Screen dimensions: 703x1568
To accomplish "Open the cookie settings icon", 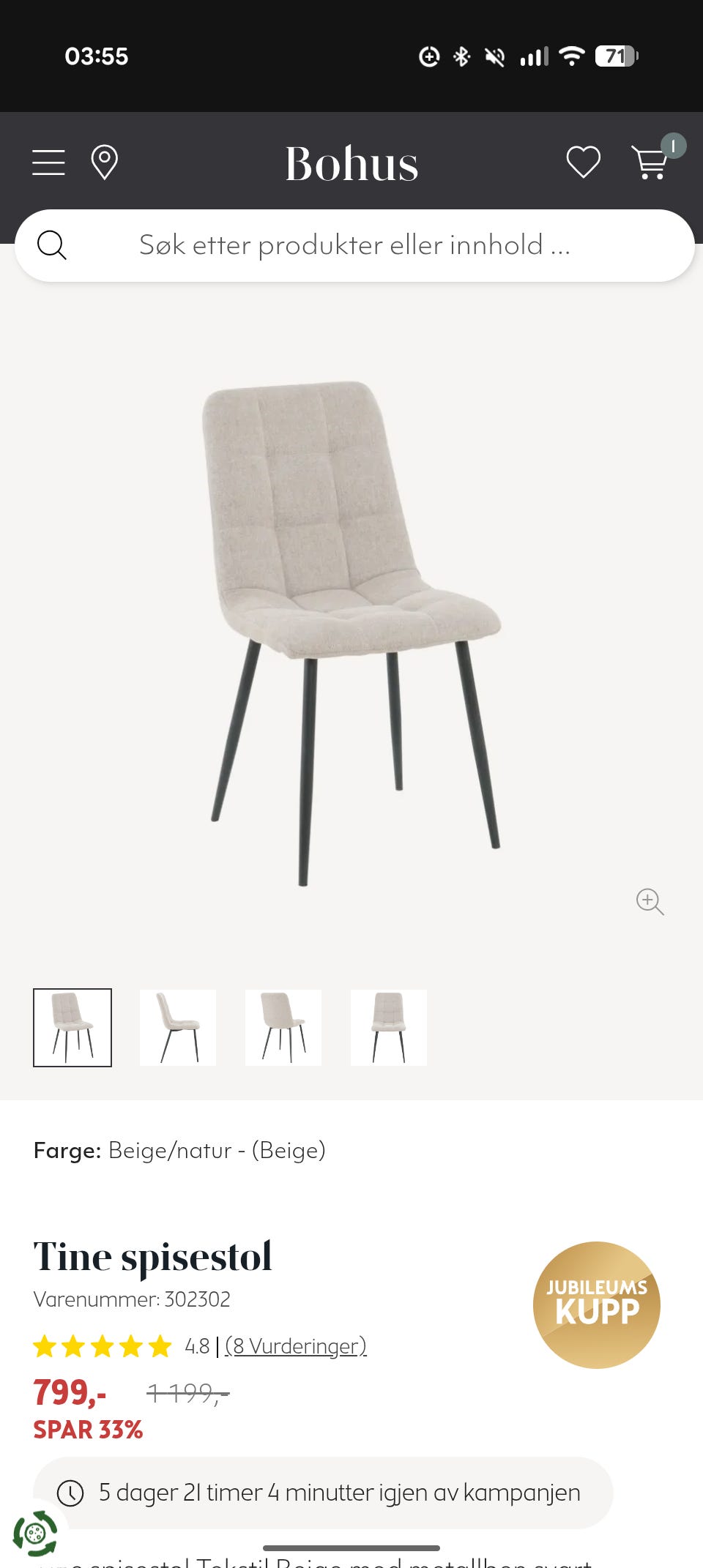I will point(35,1533).
